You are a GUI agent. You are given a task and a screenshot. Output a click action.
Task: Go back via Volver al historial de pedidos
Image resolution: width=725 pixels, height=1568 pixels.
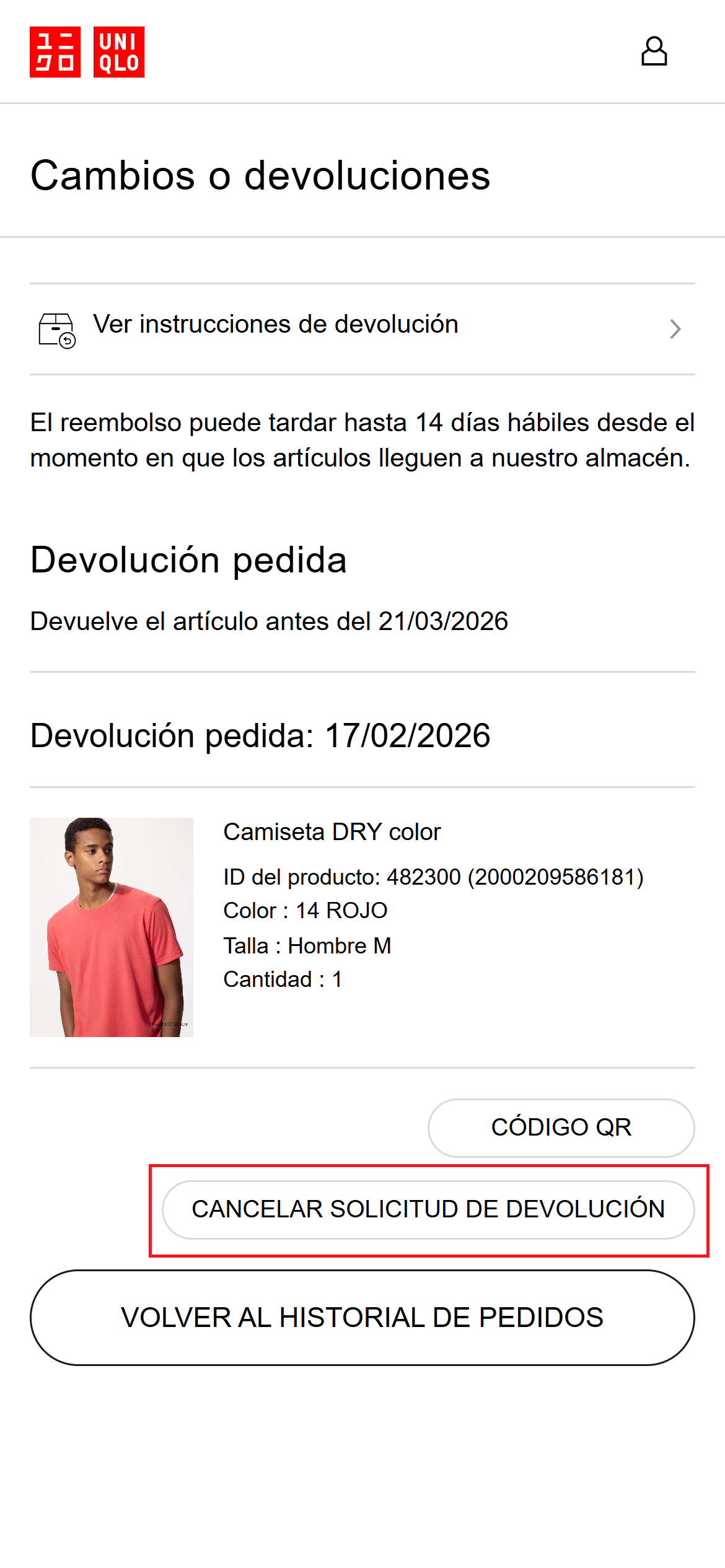click(x=362, y=1317)
